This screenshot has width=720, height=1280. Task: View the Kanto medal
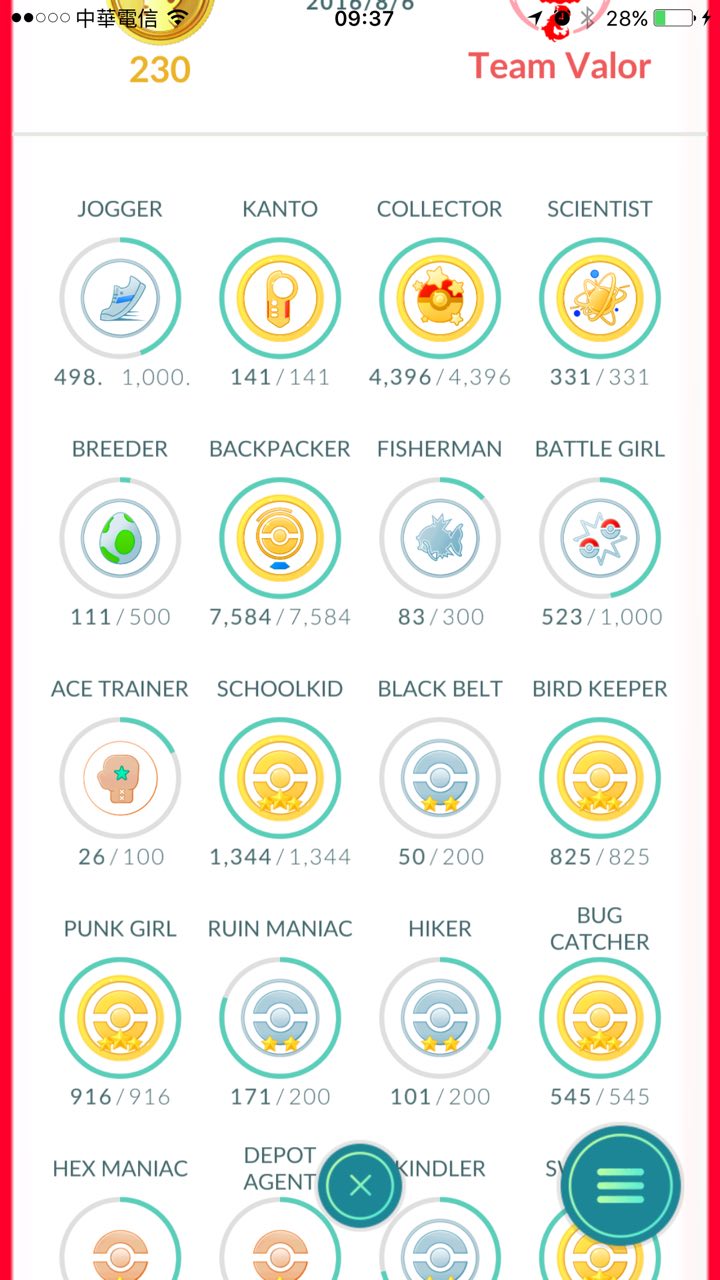coord(280,298)
